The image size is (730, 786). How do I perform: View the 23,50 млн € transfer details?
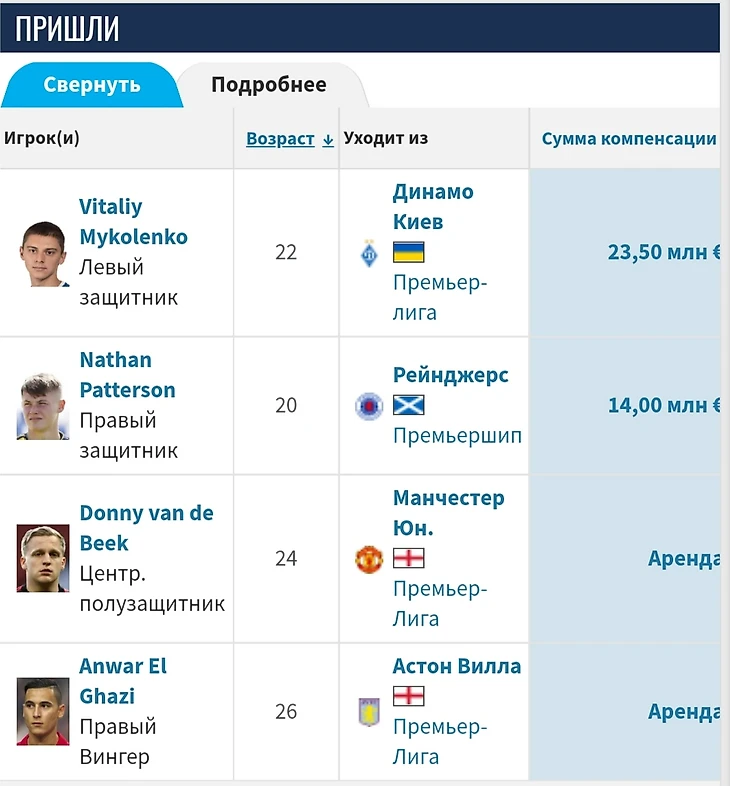click(x=664, y=252)
